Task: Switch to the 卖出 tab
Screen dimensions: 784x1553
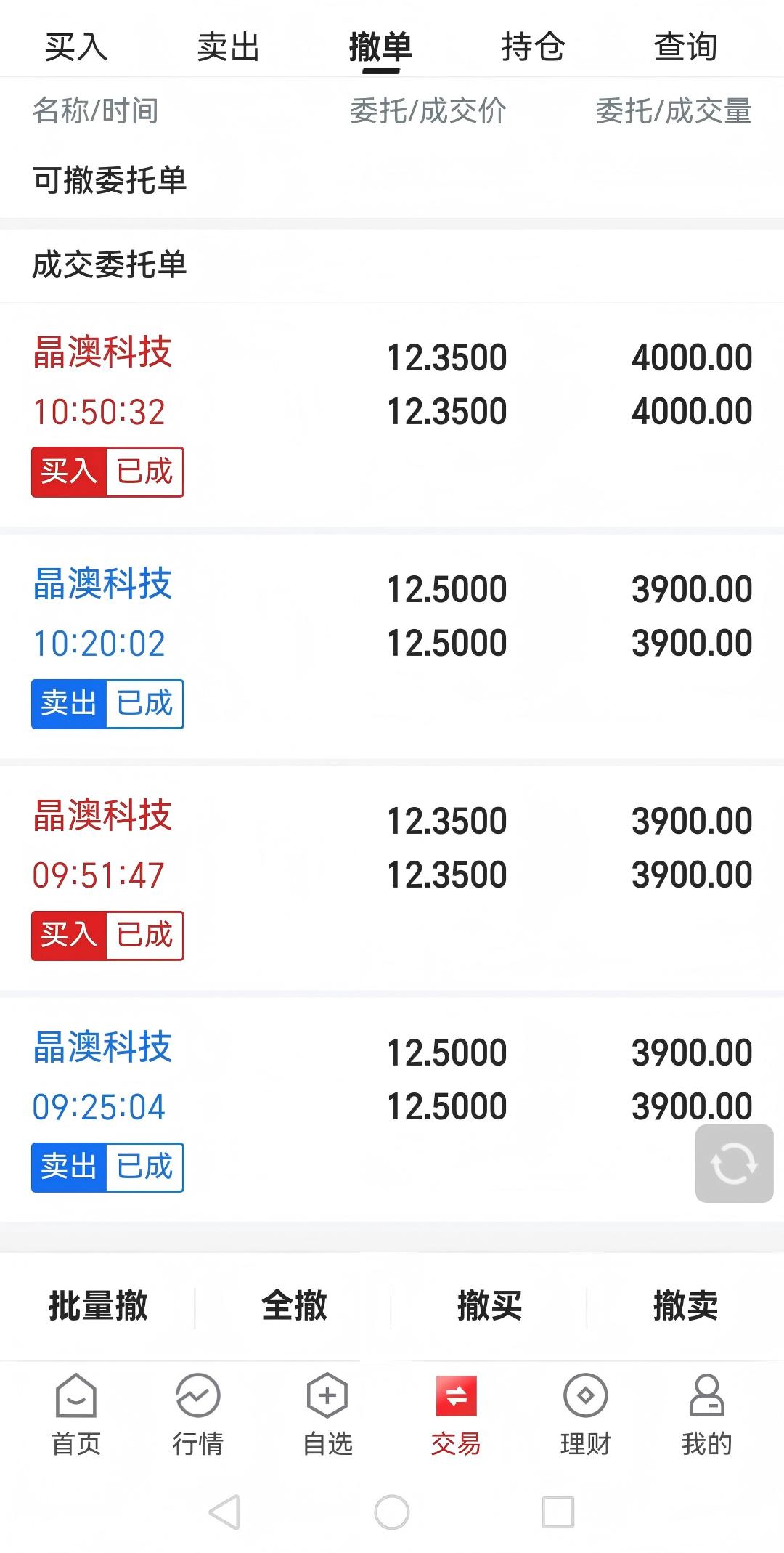Action: [x=229, y=47]
